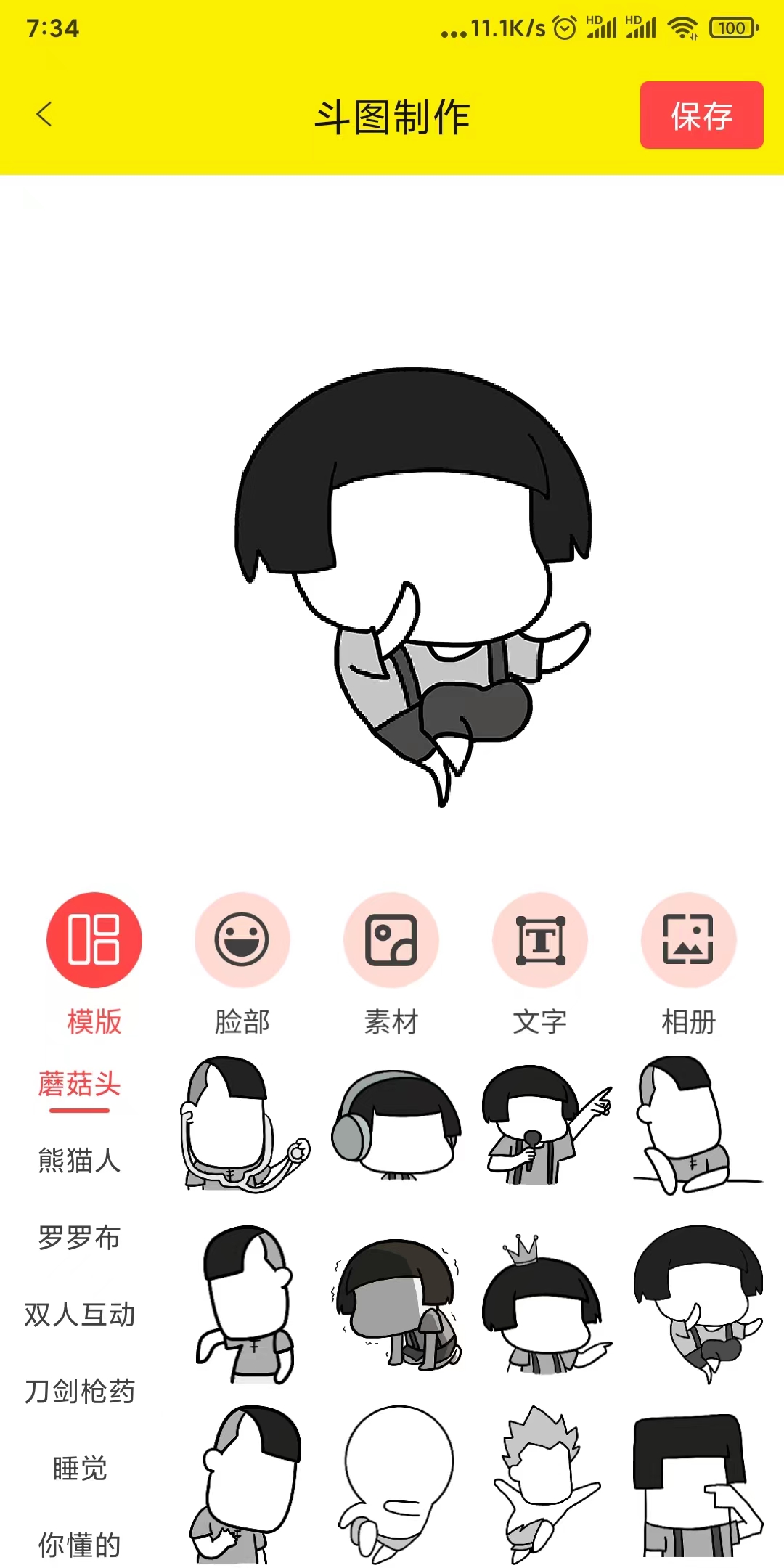Select the 蘑菇头 category
The width and height of the screenshot is (784, 1568).
click(79, 1084)
